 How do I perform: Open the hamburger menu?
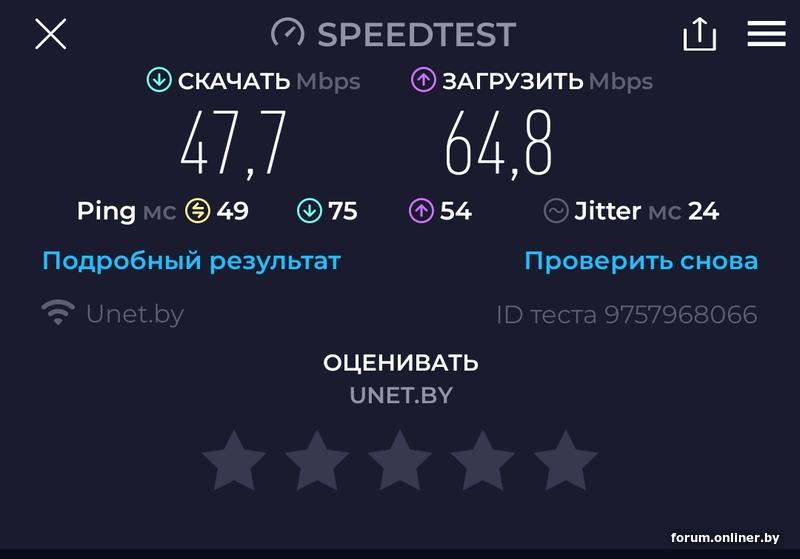(x=766, y=35)
